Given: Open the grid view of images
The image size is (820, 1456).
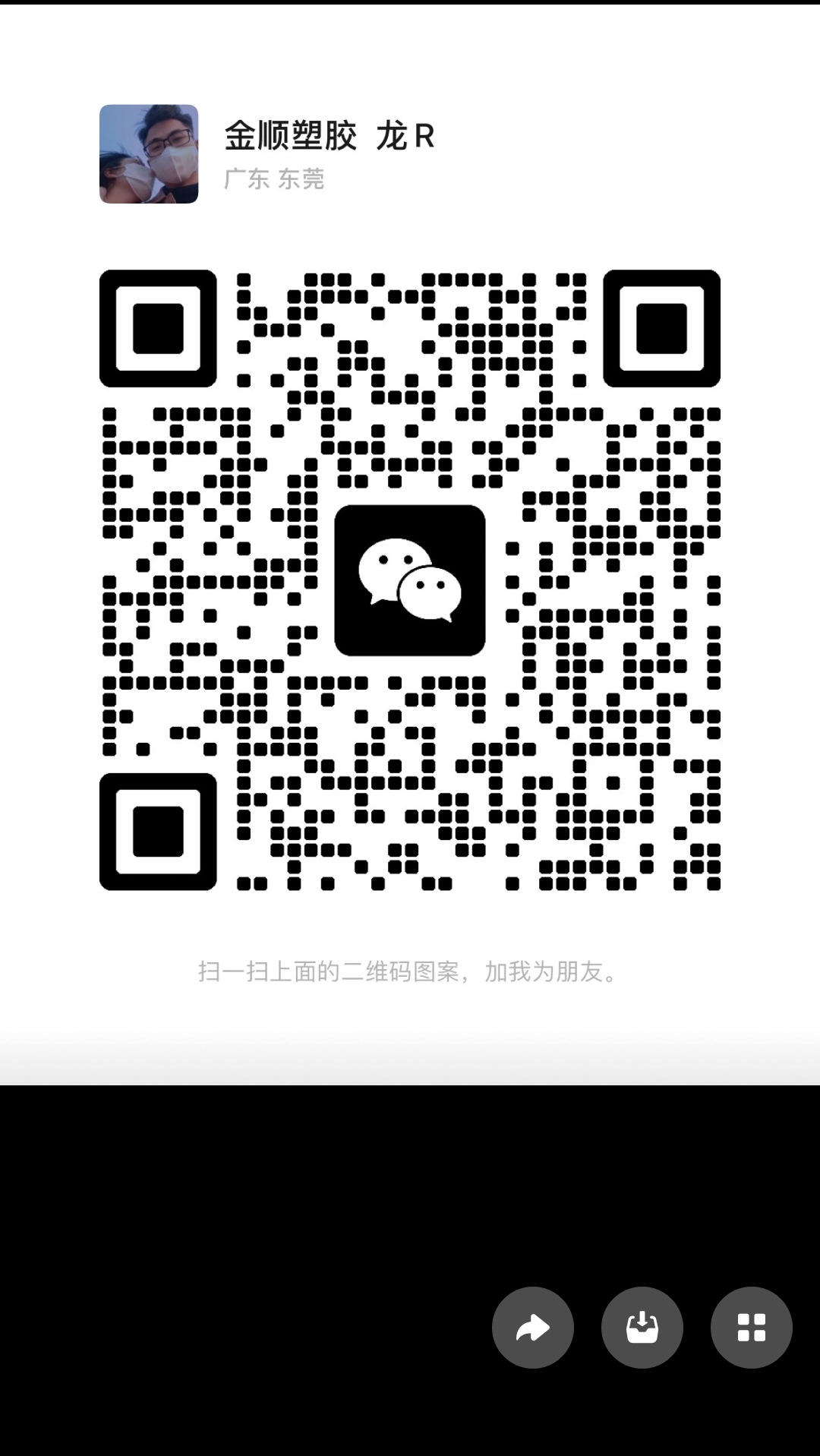Looking at the screenshot, I should pos(752,1328).
